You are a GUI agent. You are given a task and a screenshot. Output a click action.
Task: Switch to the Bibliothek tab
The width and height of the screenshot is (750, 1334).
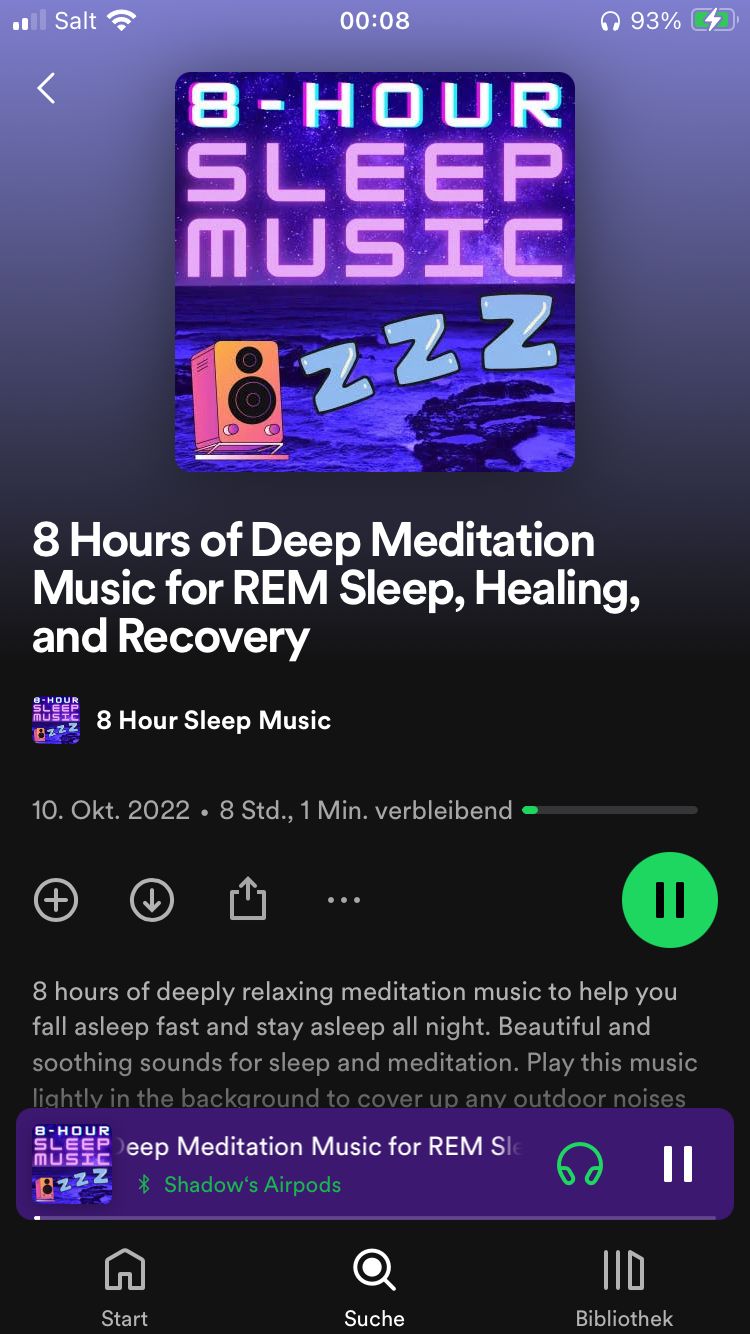click(624, 1288)
